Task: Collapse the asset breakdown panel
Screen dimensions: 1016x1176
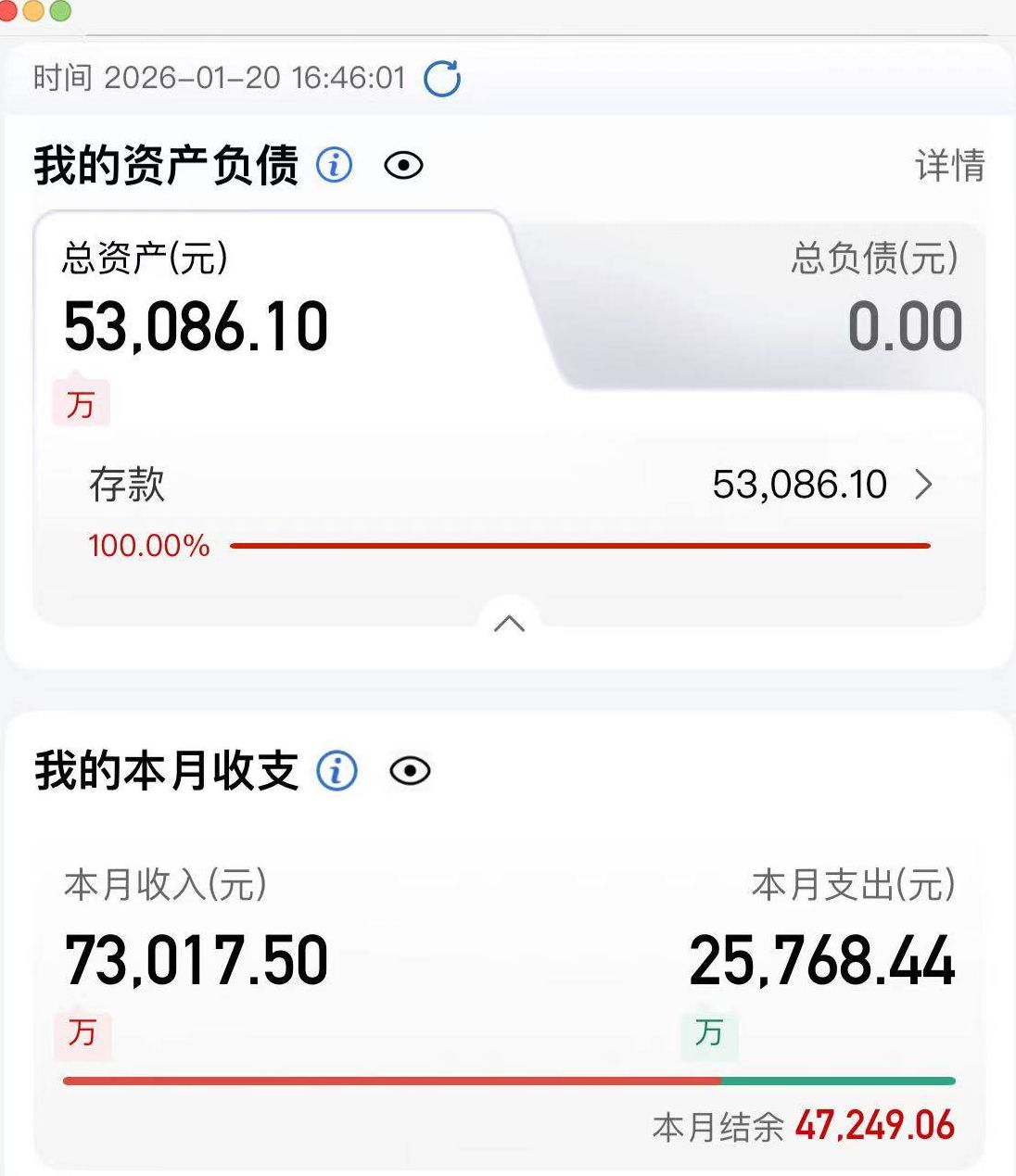Action: coord(509,624)
